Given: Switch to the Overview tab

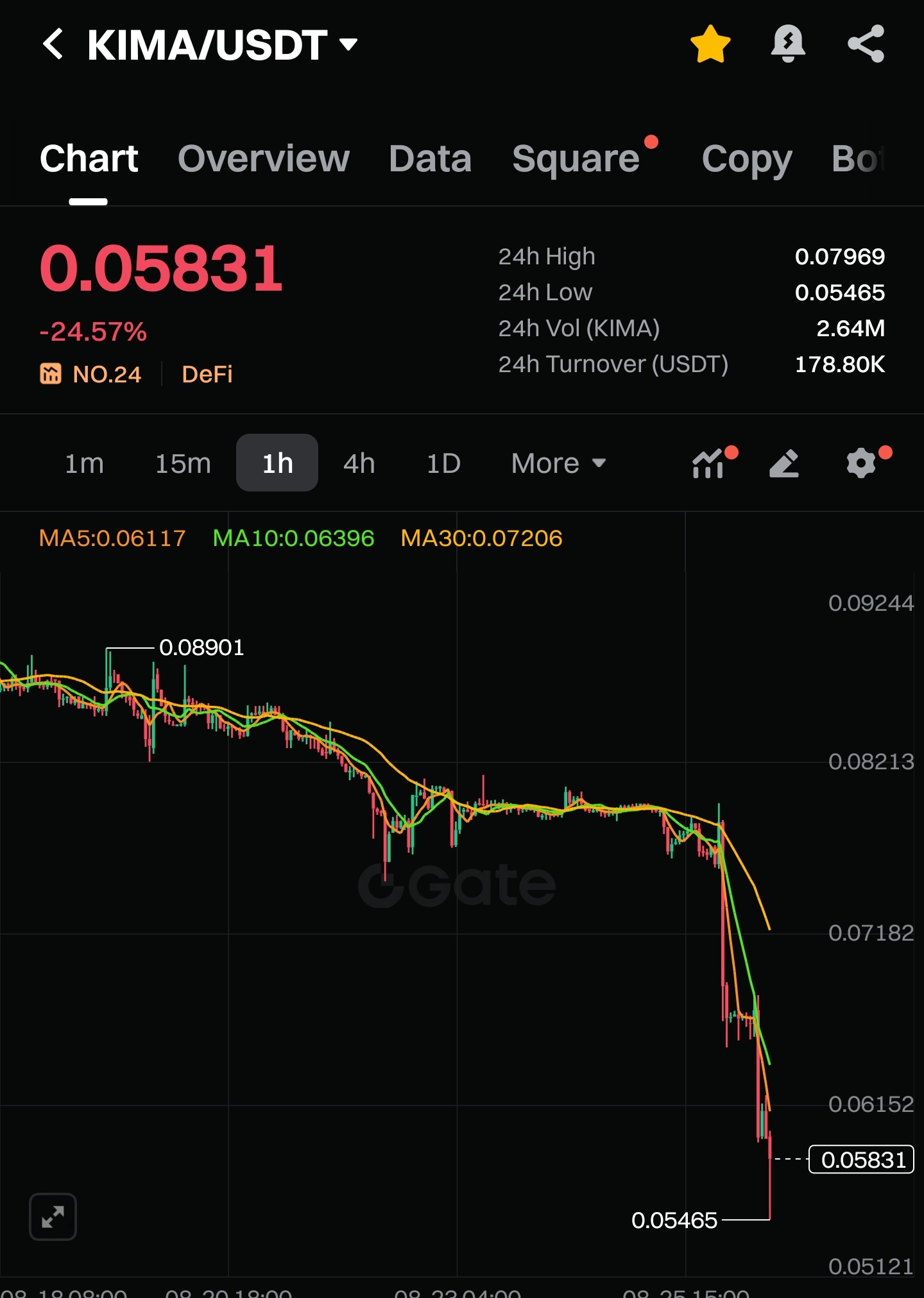Looking at the screenshot, I should coord(263,158).
